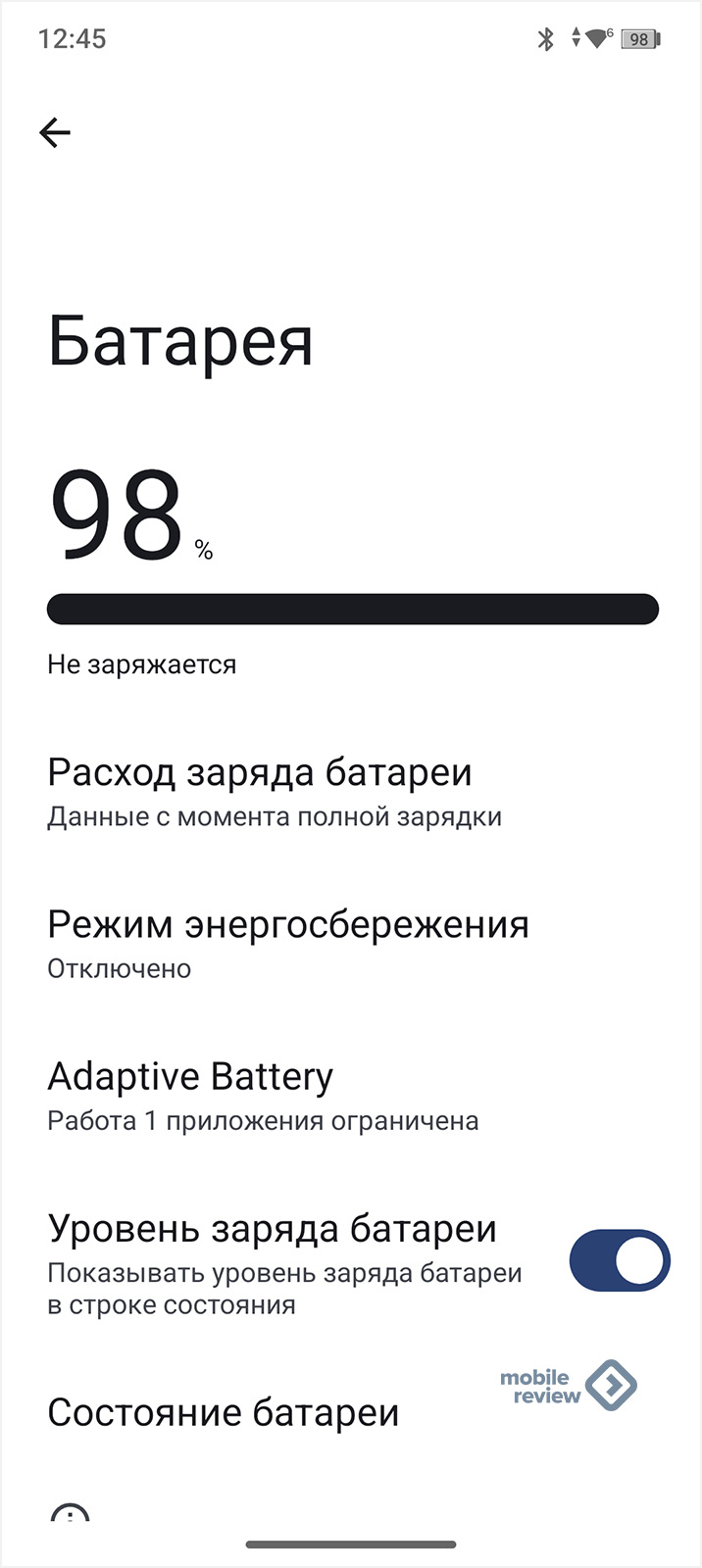Open Состояние батареи

[x=224, y=1412]
